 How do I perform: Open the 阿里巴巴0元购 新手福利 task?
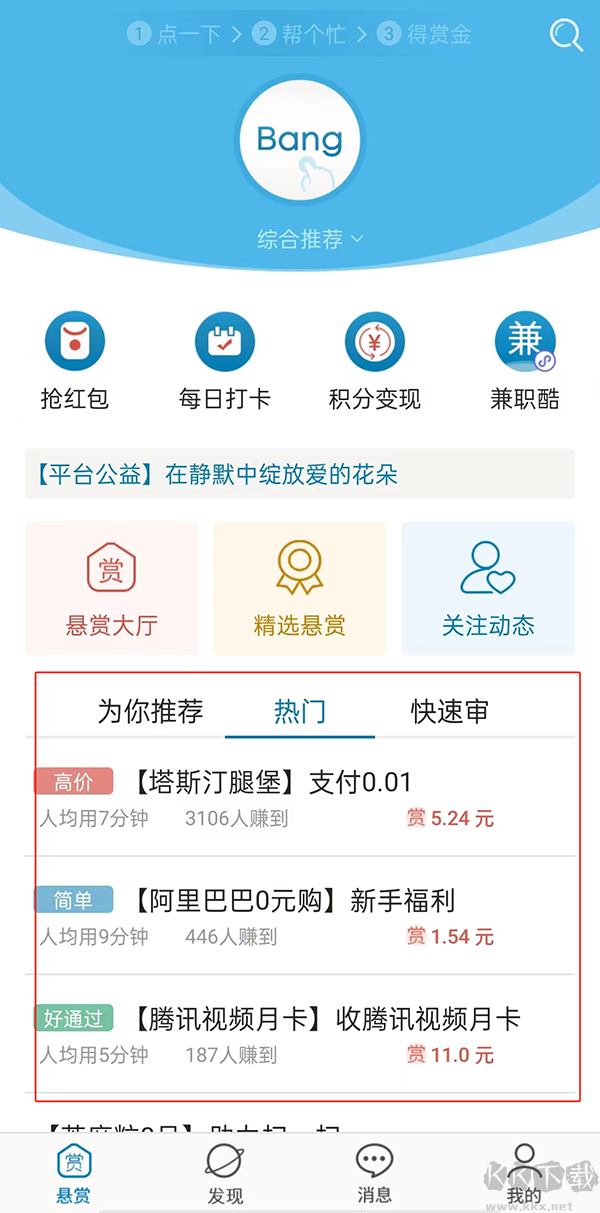pos(300,916)
